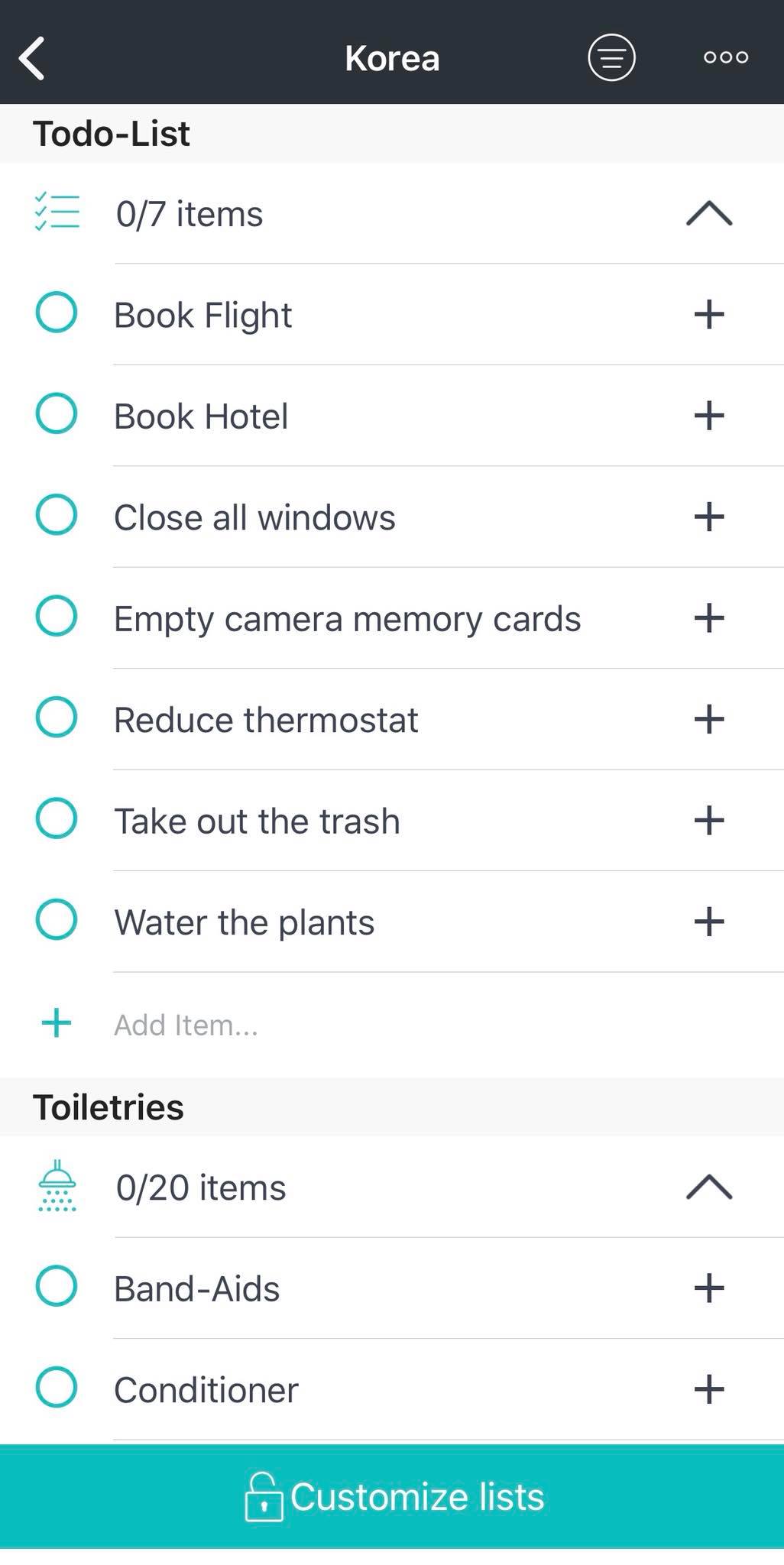784x1565 pixels.
Task: Check Reduce thermostat item
Action: pos(57,718)
